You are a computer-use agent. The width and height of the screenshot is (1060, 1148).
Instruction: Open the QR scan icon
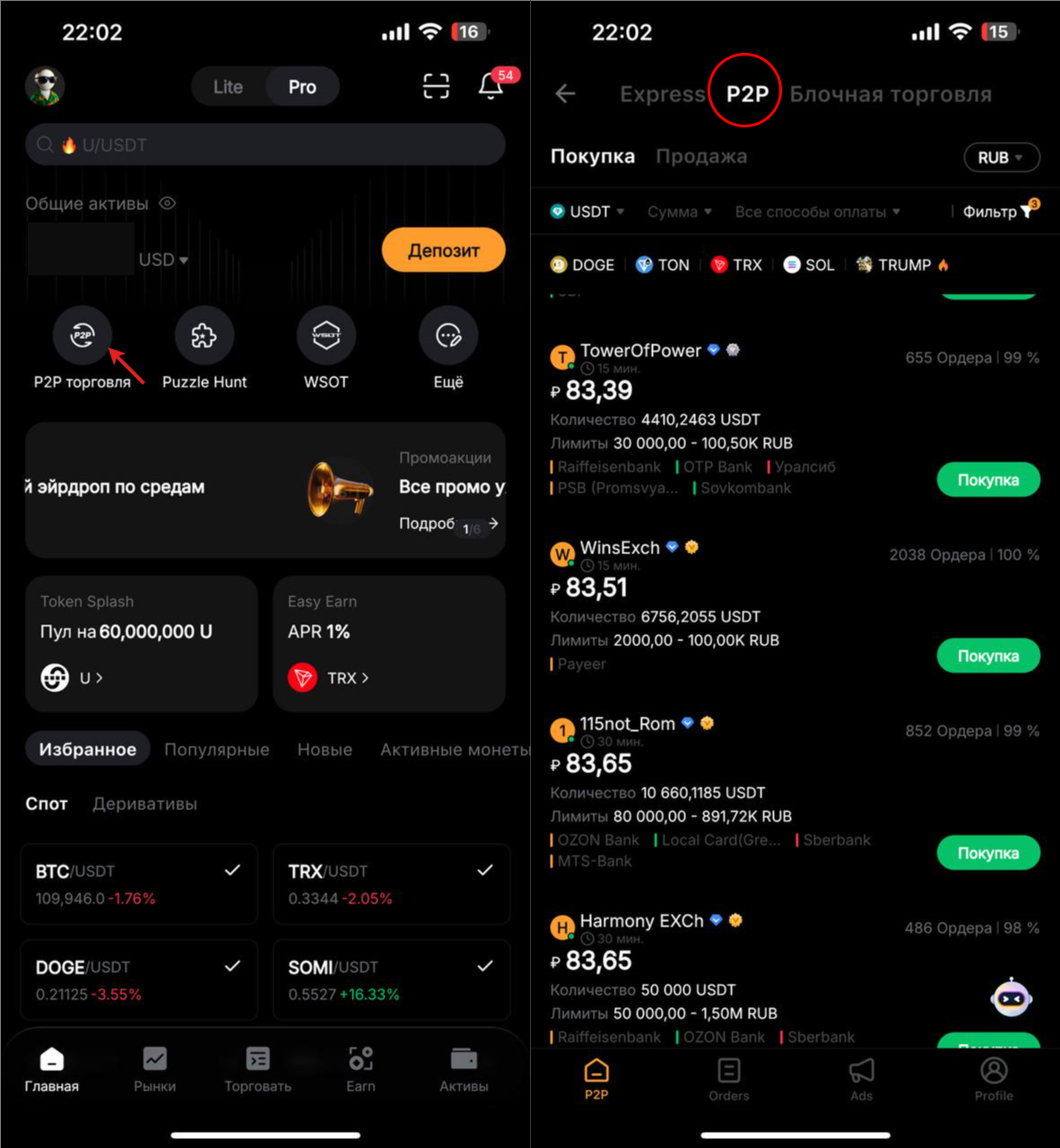click(x=436, y=86)
